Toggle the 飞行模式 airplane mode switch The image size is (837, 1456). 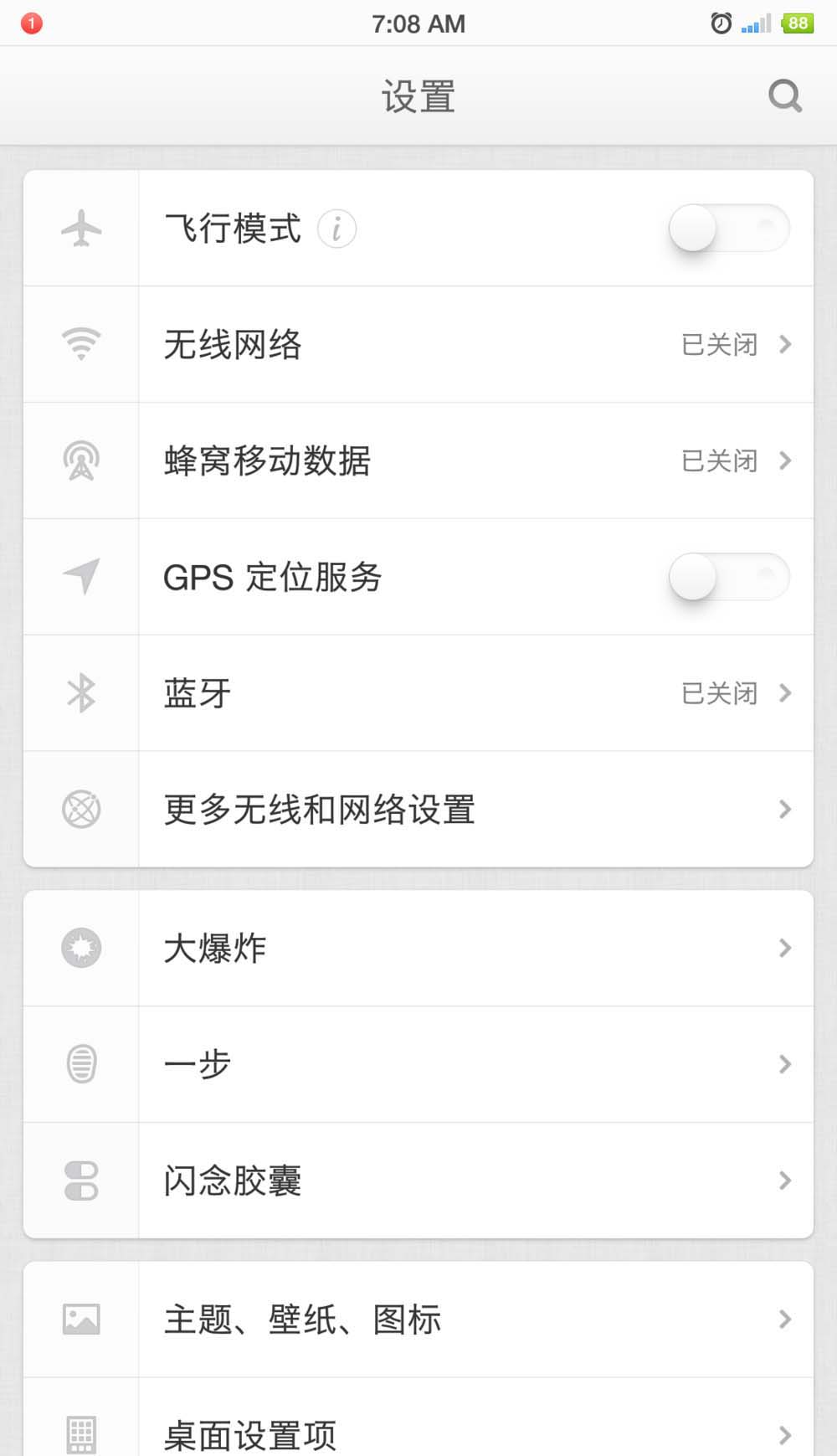[728, 228]
